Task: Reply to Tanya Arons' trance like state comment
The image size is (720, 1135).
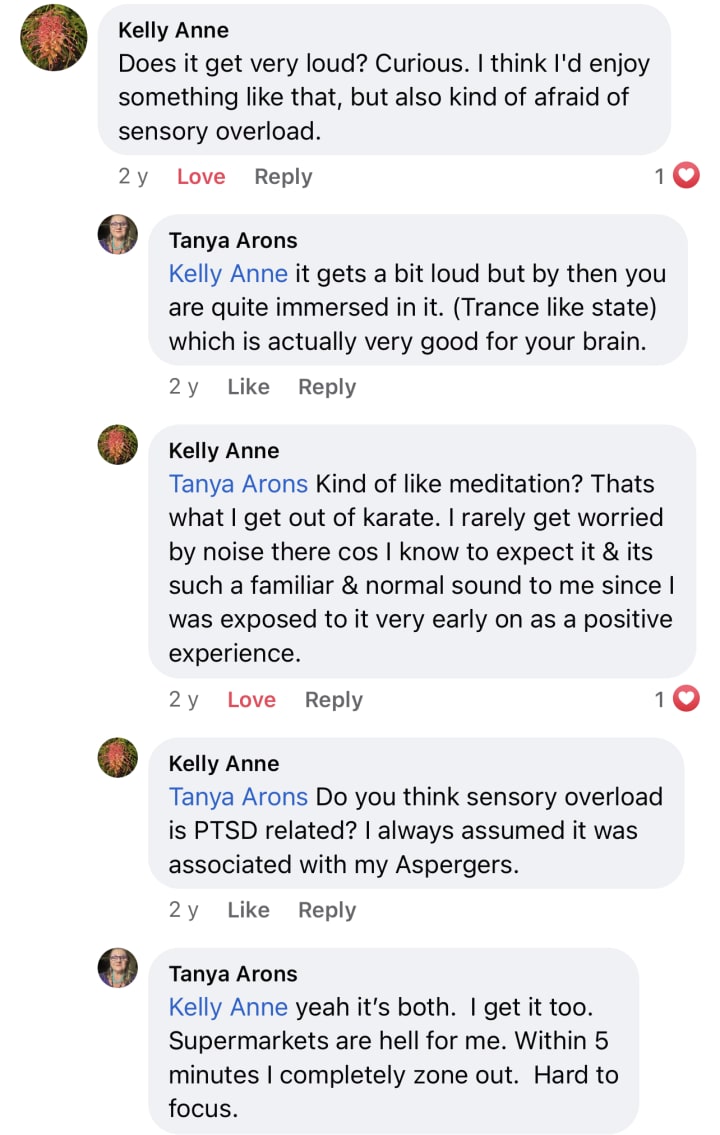Action: pyautogui.click(x=327, y=387)
